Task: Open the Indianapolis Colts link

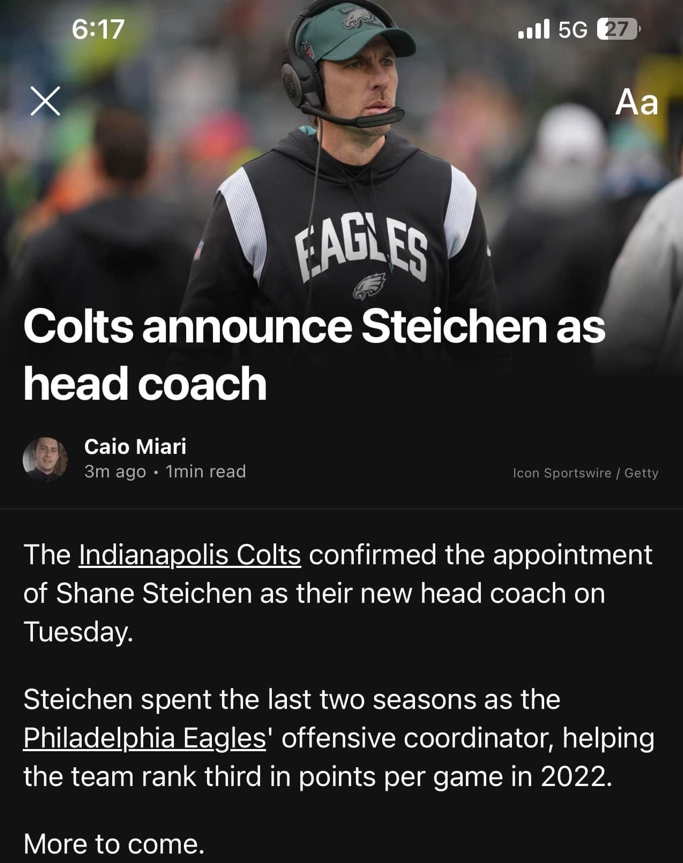Action: coord(189,555)
